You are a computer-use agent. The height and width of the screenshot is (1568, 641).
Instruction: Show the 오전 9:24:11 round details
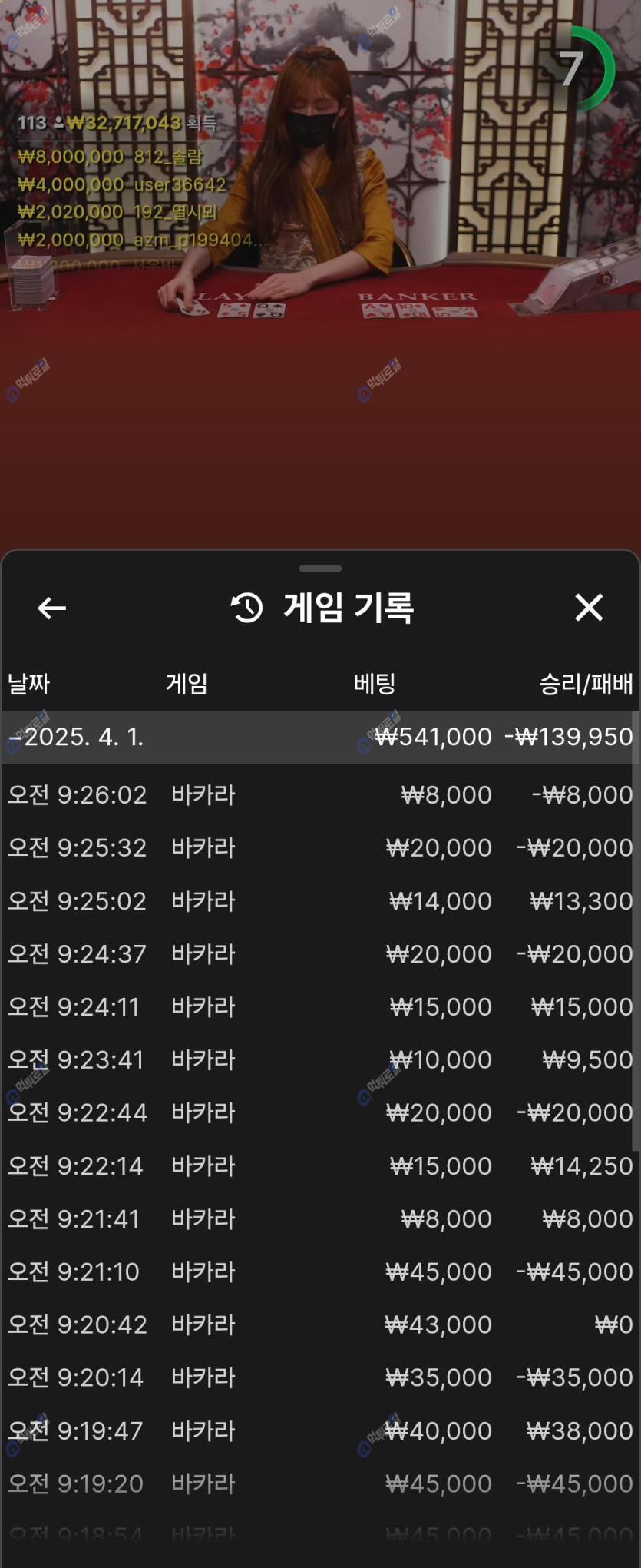click(x=319, y=1006)
